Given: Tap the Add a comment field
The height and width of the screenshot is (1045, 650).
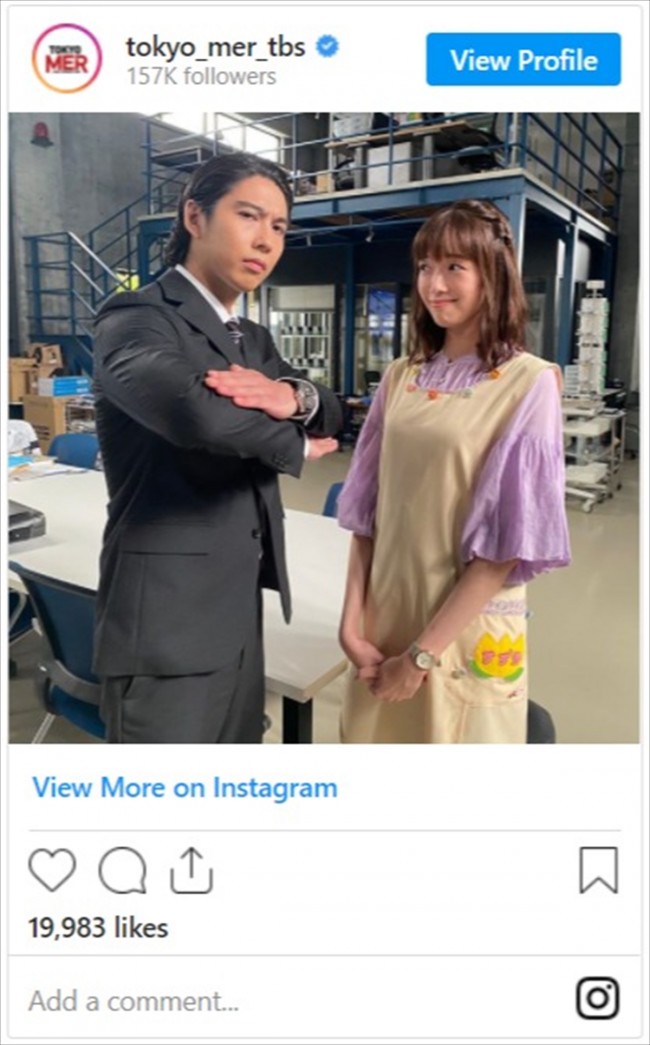Looking at the screenshot, I should tap(134, 1000).
